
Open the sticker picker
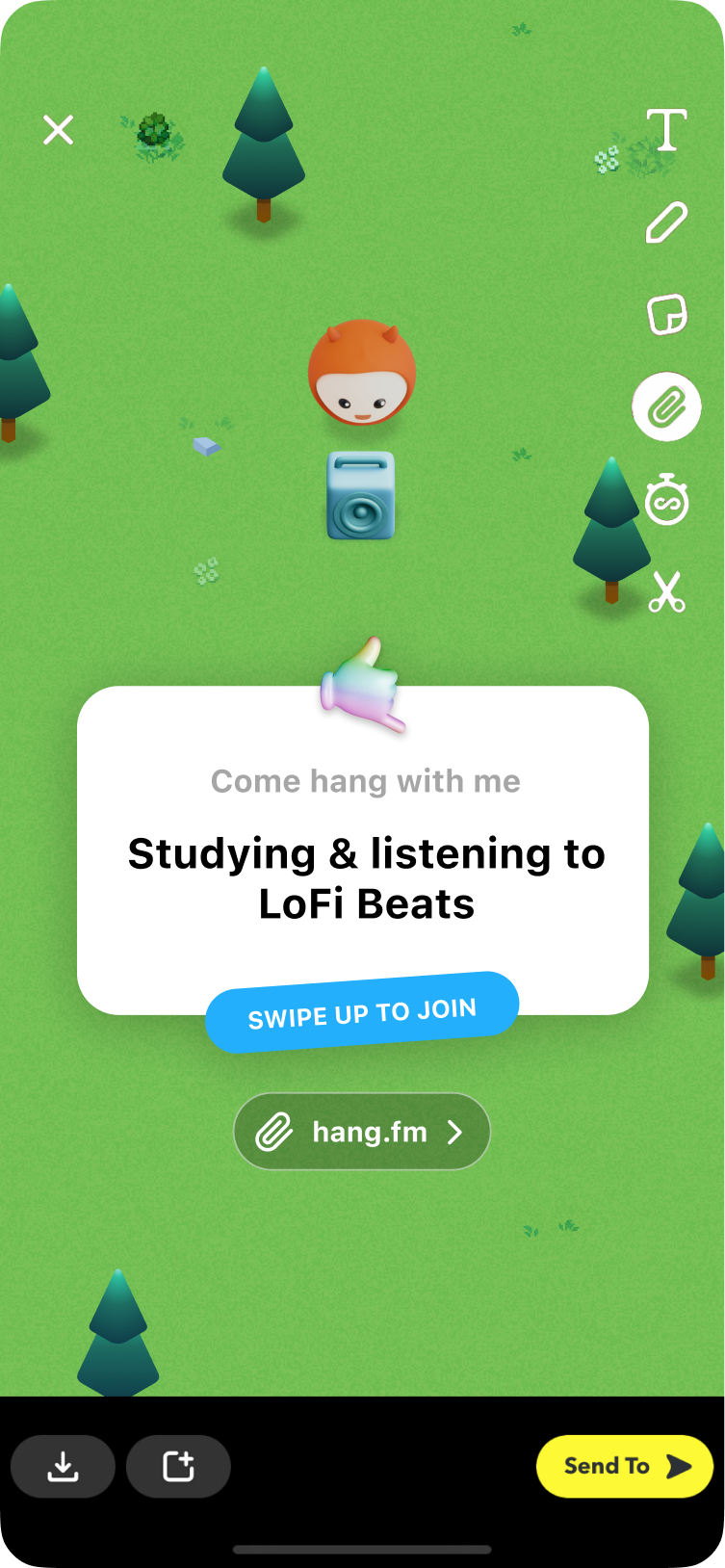666,314
